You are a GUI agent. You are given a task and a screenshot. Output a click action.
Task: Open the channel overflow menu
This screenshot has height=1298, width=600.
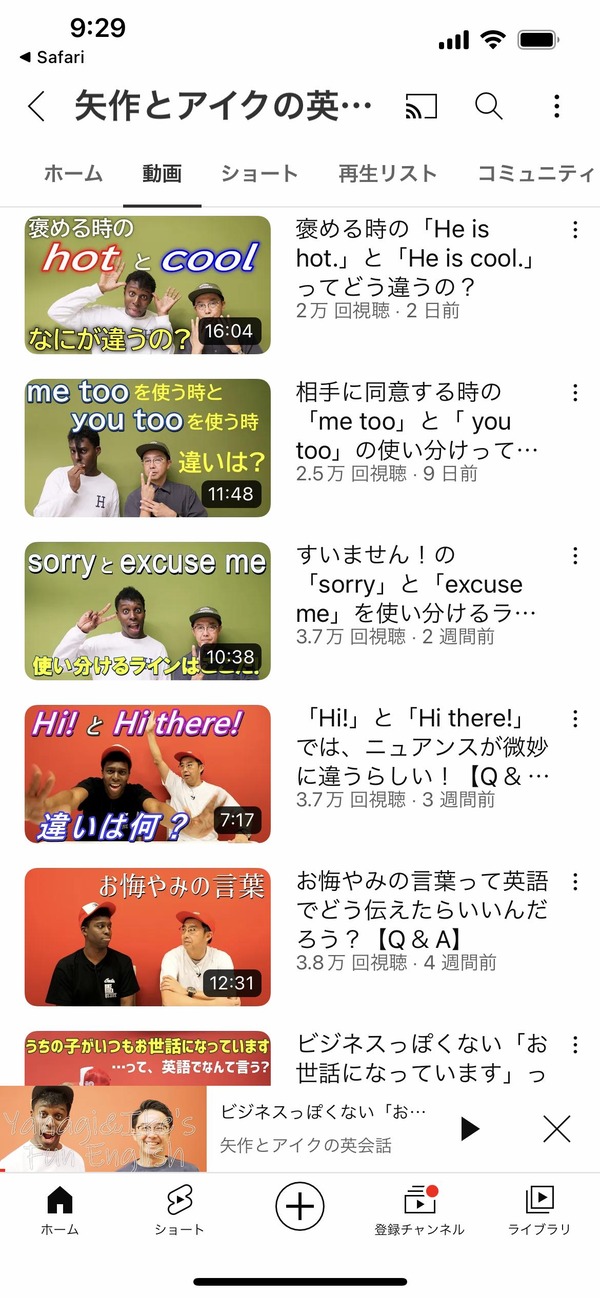(557, 106)
